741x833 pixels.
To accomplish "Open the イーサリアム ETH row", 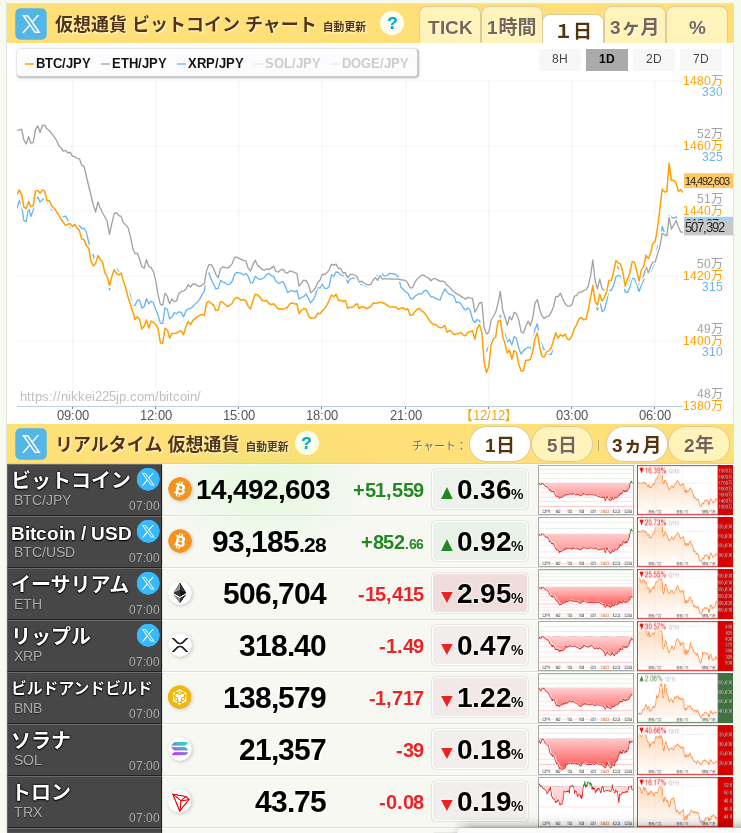I will click(70, 593).
